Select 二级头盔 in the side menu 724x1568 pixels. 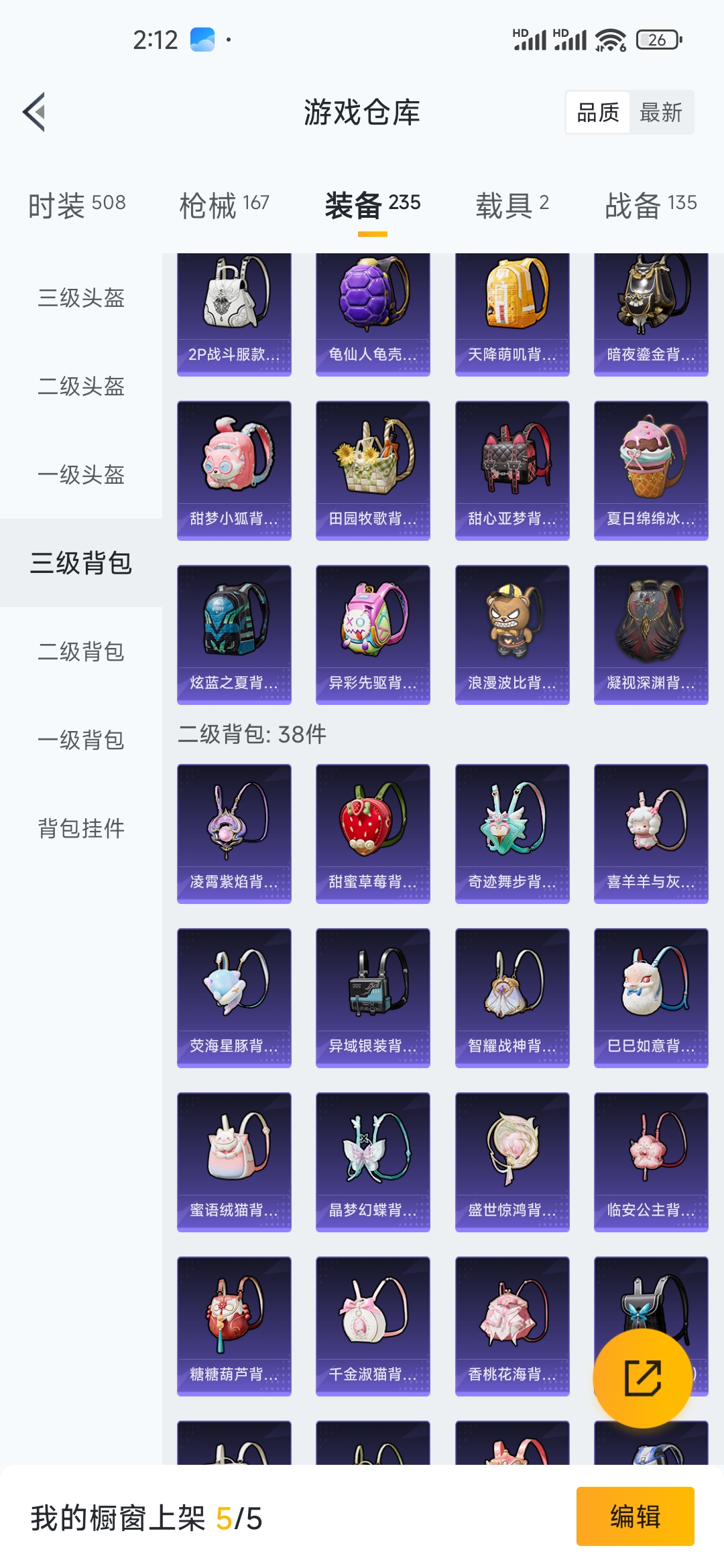point(81,386)
